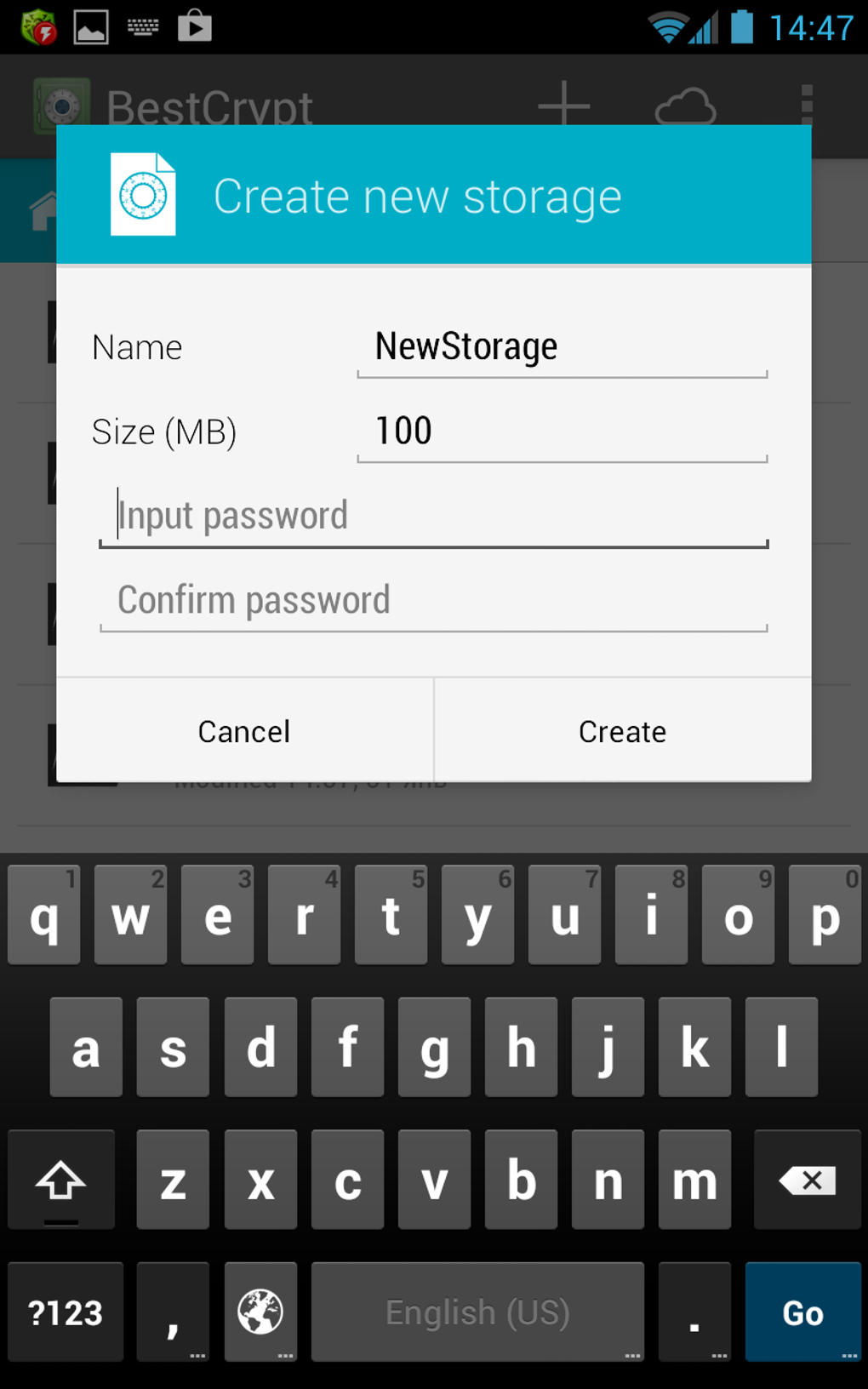The height and width of the screenshot is (1389, 868).
Task: Focus the Input password field
Action: pos(434,515)
